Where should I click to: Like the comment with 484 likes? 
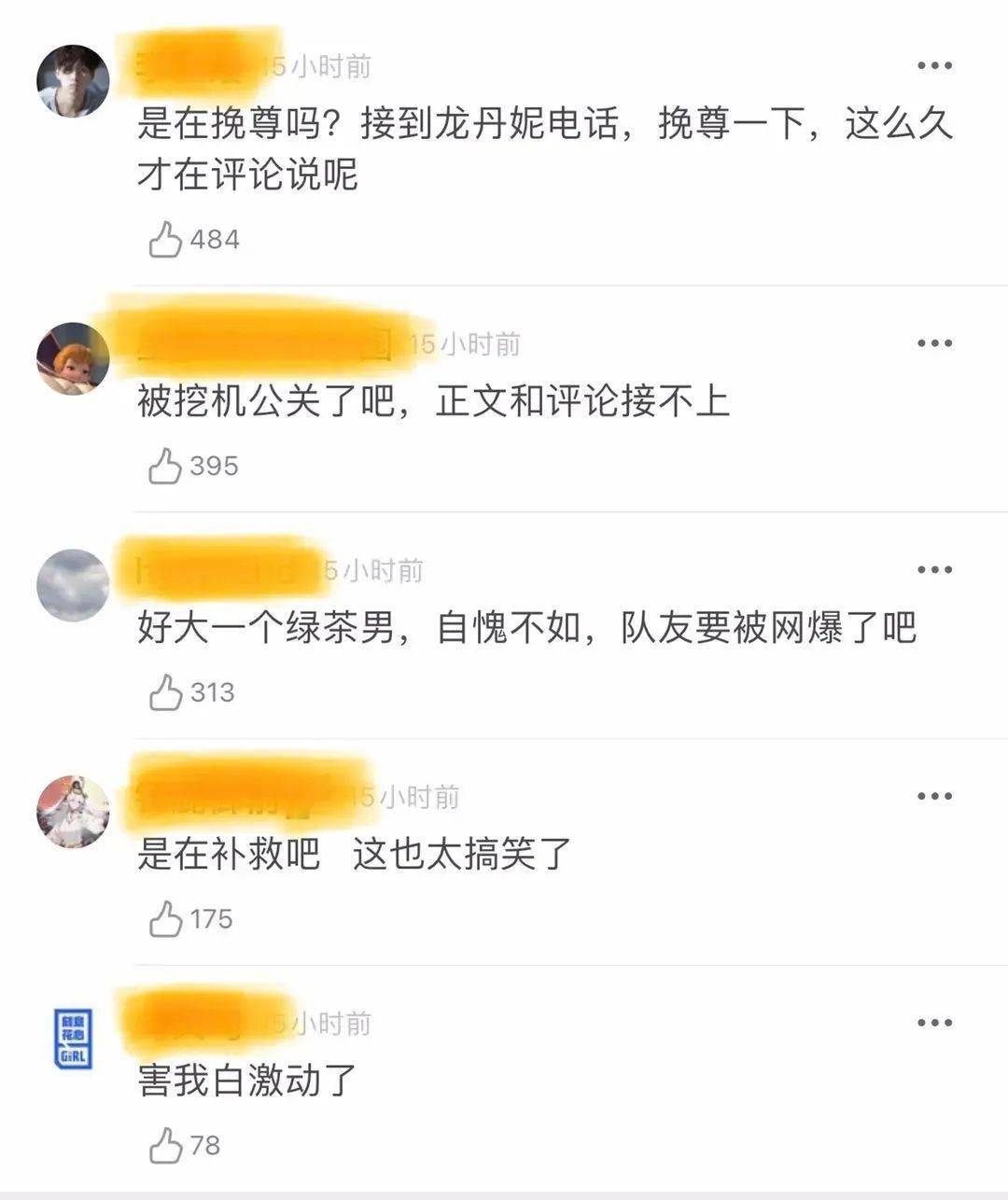point(166,240)
